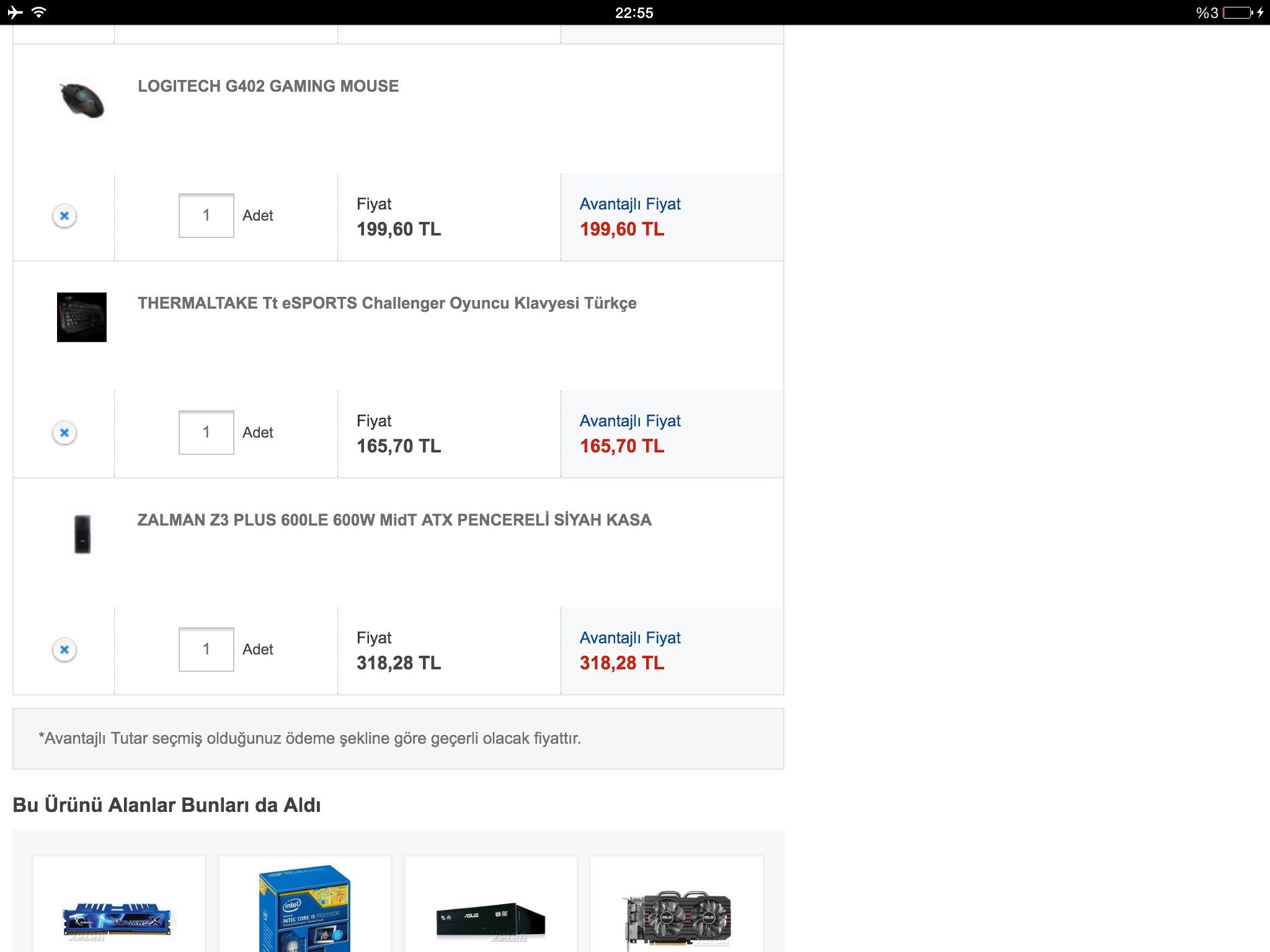This screenshot has width=1270, height=952.
Task: Remove the Zalman Z3 Plus case from cart
Action: [64, 650]
